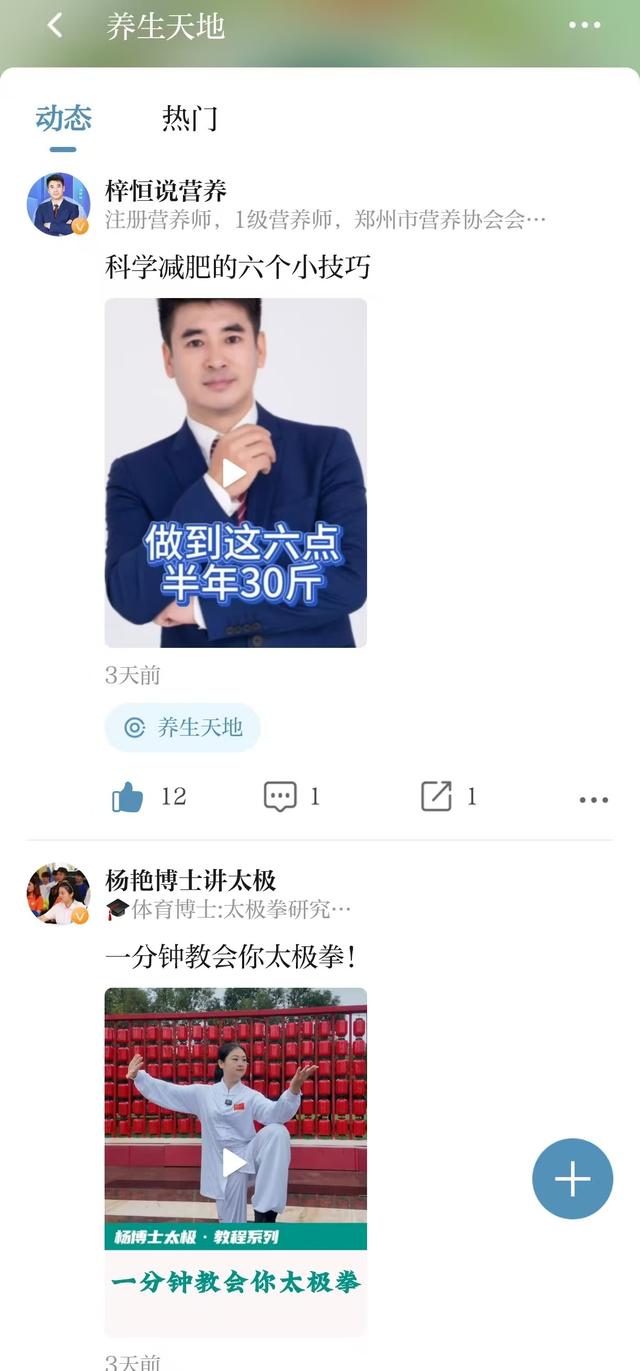
Task: Like 梓恒说营养's post
Action: [x=128, y=797]
